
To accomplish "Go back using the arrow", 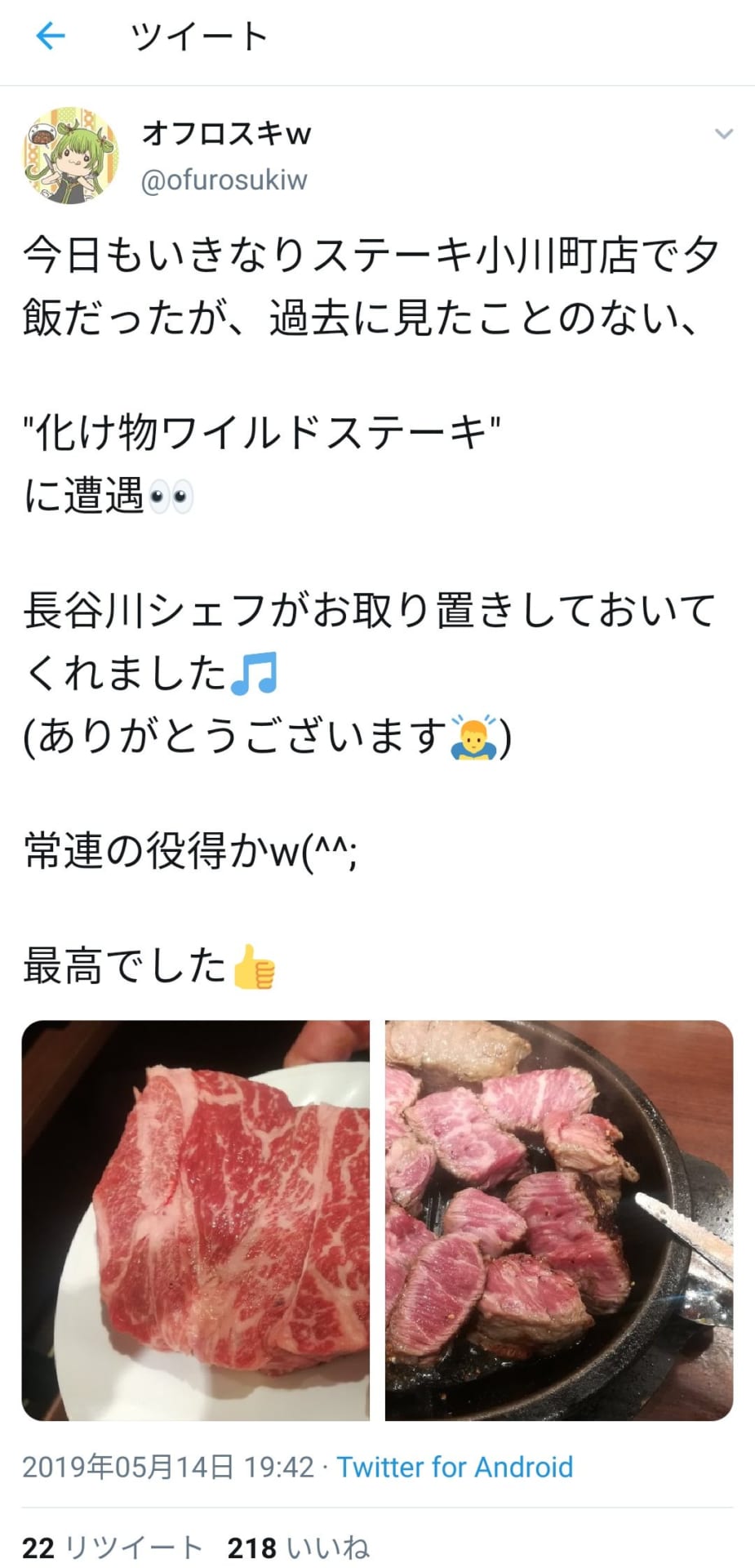I will (x=51, y=36).
